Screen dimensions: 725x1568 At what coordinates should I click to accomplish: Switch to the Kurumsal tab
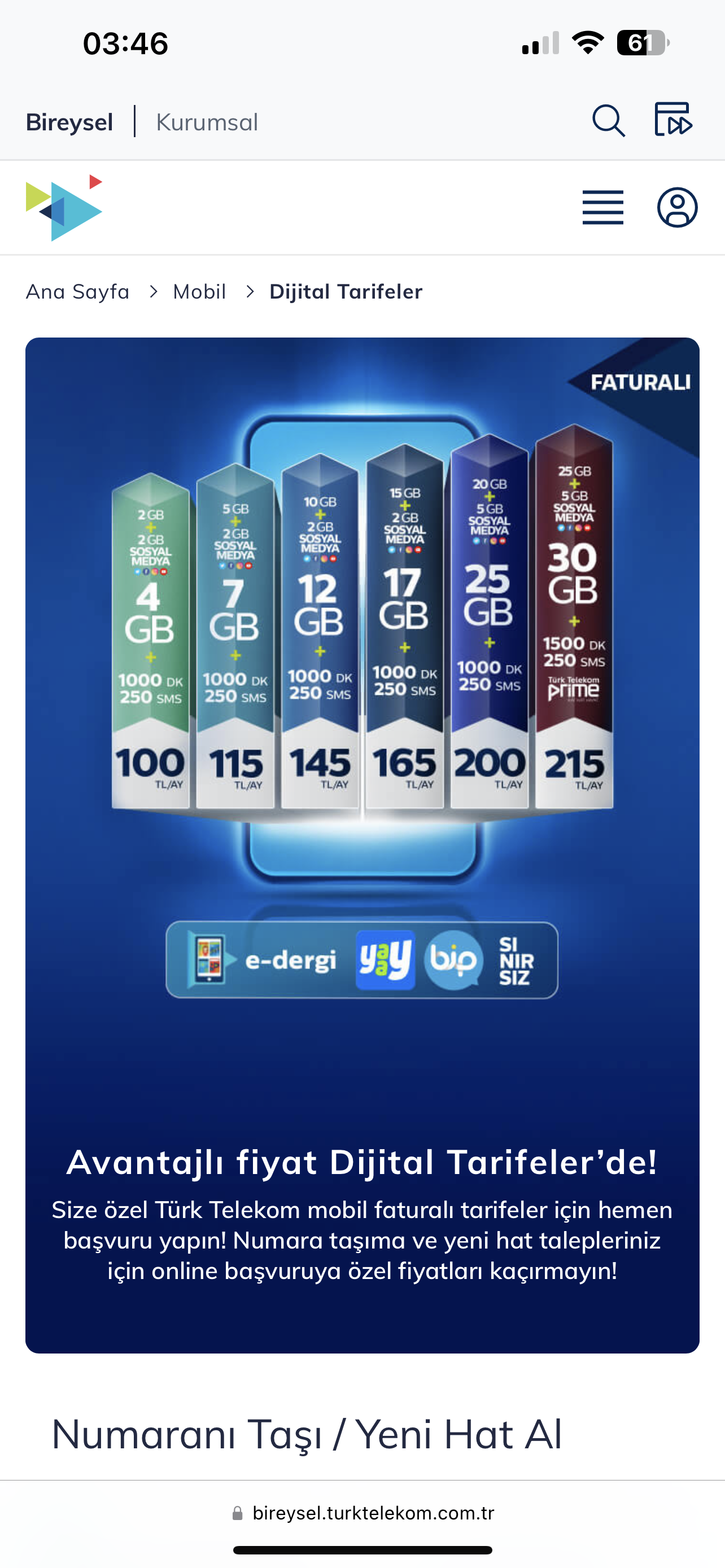pyautogui.click(x=207, y=122)
